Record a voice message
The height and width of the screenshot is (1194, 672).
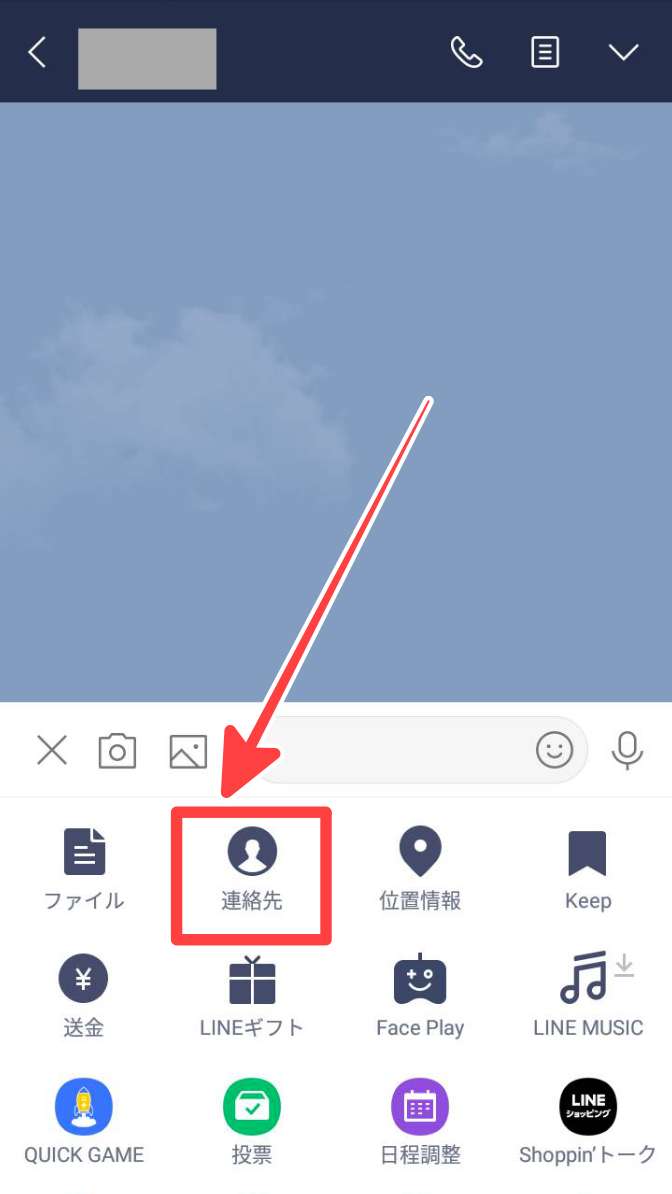[627, 750]
